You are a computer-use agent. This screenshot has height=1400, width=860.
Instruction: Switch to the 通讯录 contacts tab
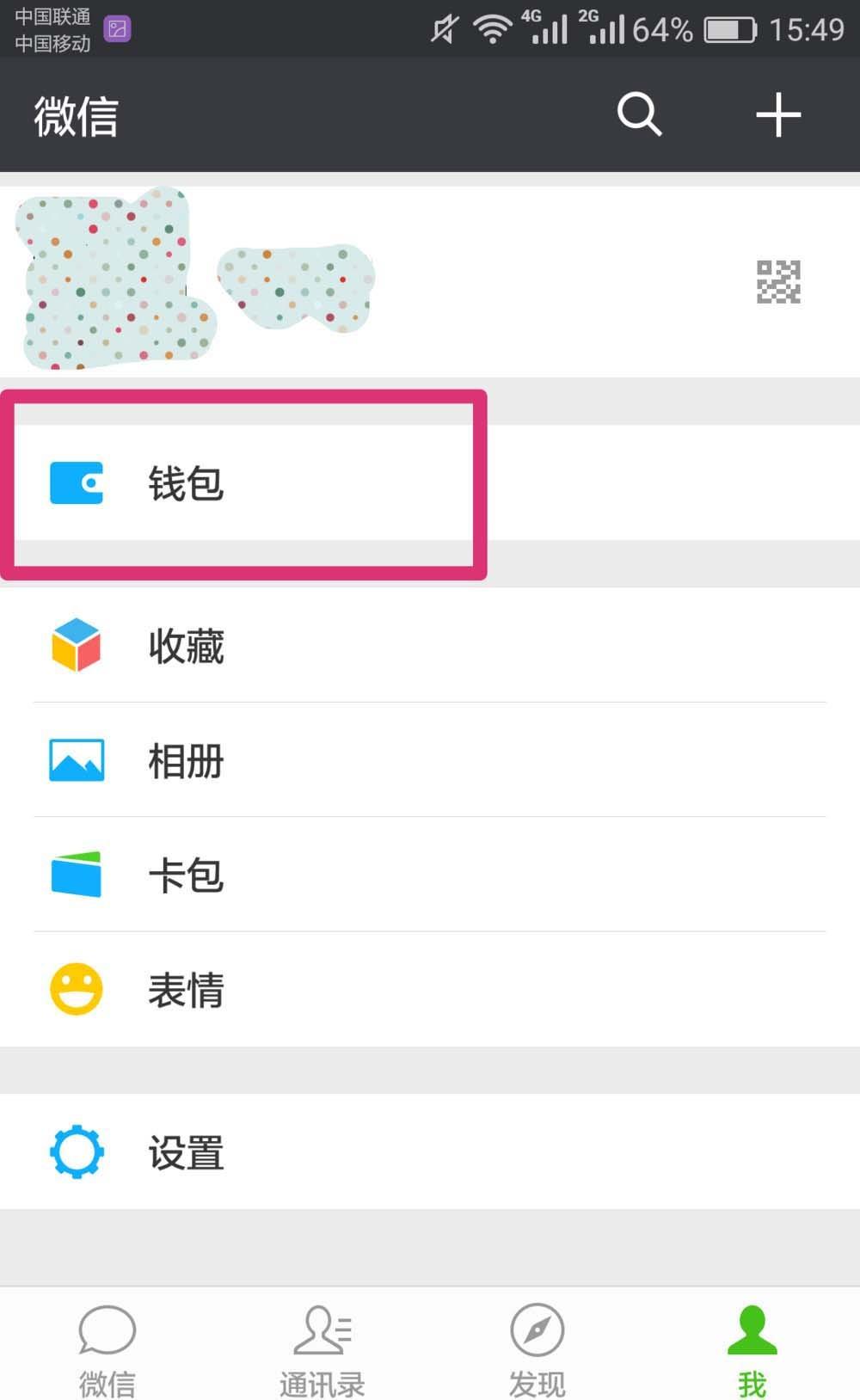pos(322,1346)
